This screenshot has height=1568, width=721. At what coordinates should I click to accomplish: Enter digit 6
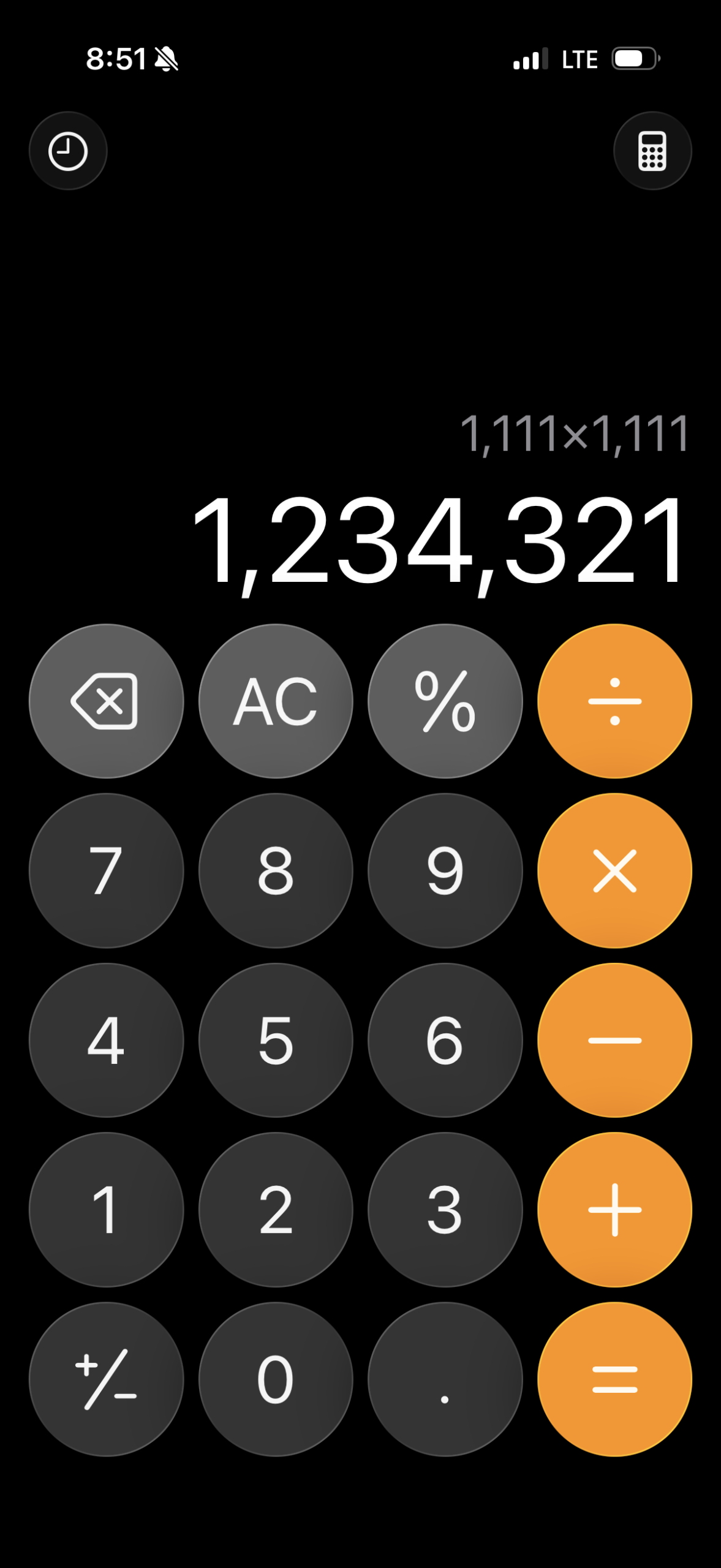pos(445,1040)
